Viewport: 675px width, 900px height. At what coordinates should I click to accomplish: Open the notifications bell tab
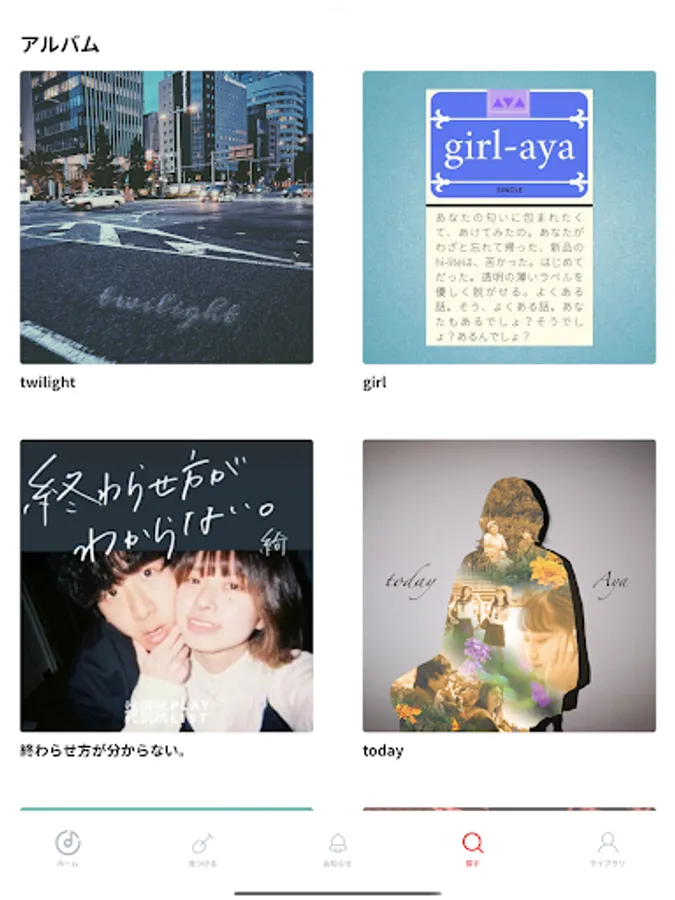click(x=338, y=846)
